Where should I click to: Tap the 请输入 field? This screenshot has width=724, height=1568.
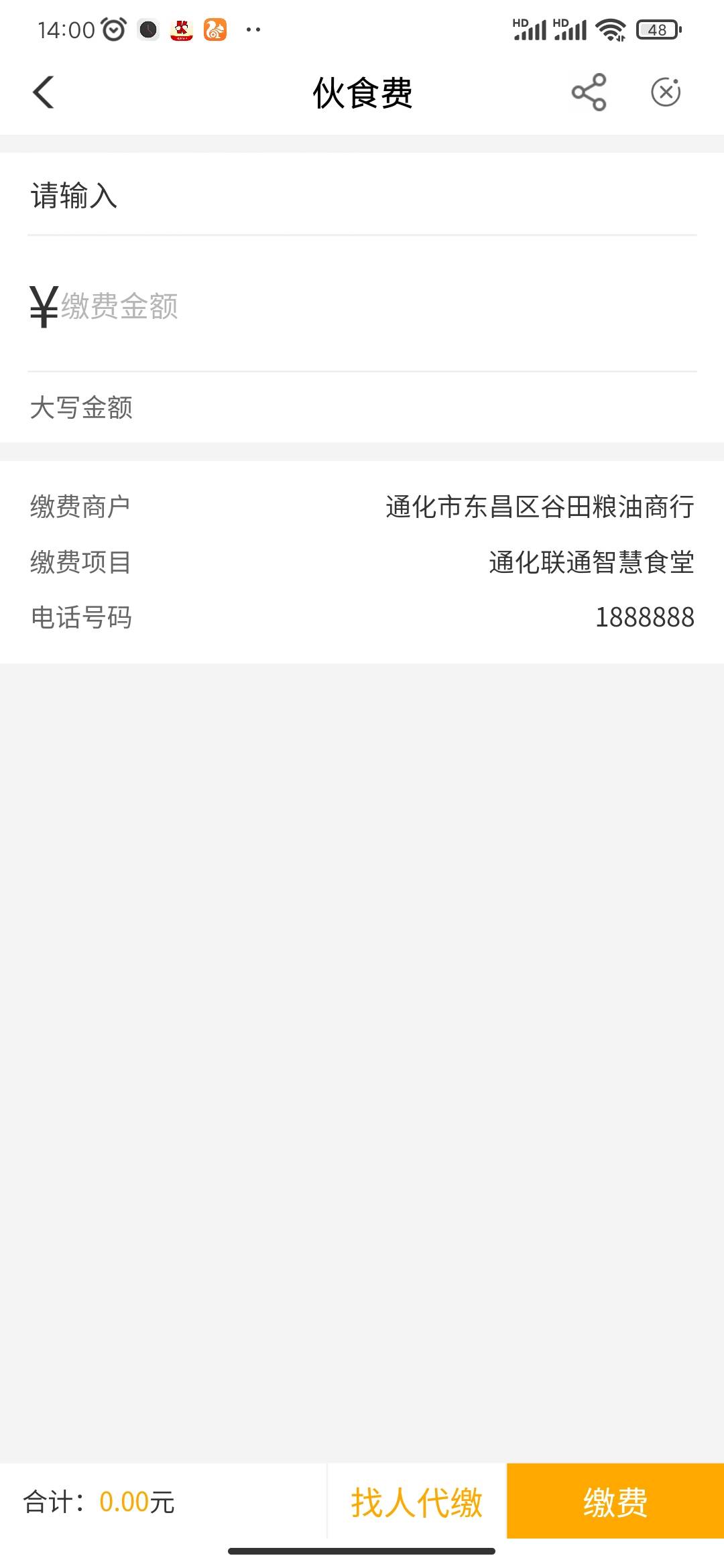(x=362, y=196)
